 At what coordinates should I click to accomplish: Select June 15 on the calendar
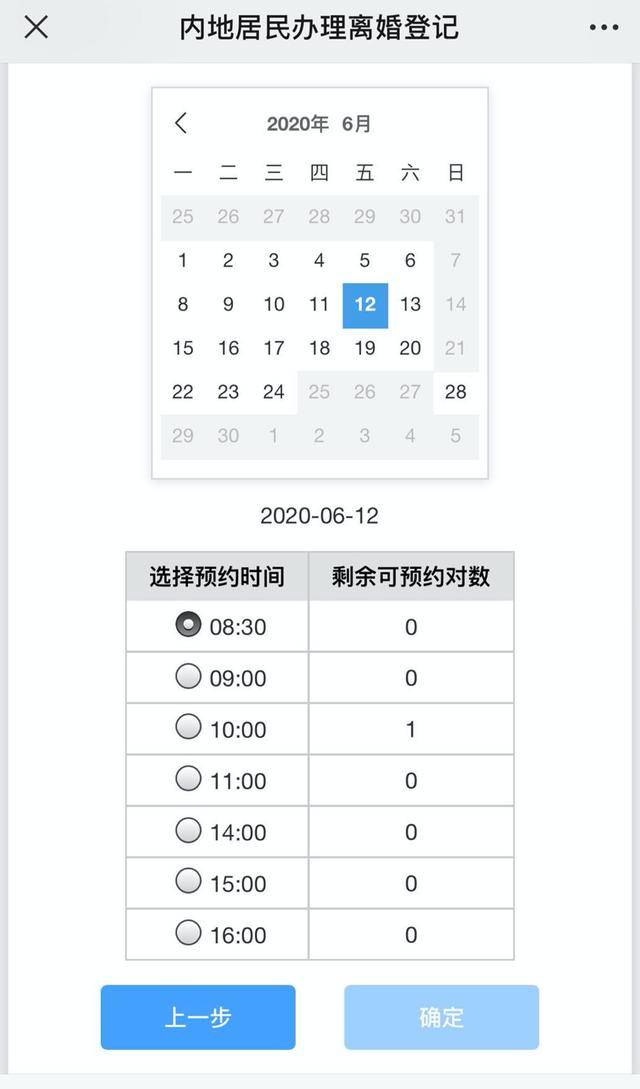[183, 348]
